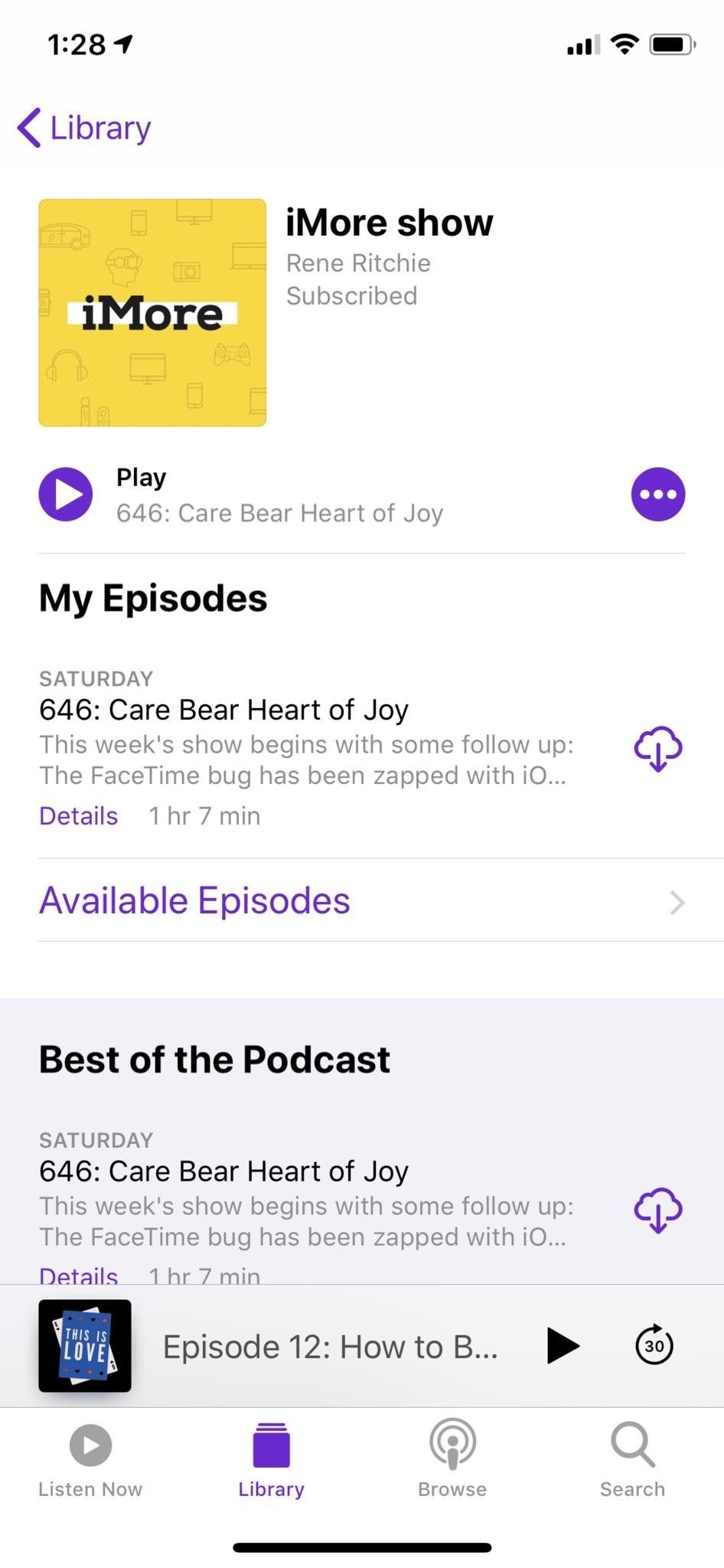
Task: Open Details under Best of the Podcast
Action: click(x=77, y=1273)
